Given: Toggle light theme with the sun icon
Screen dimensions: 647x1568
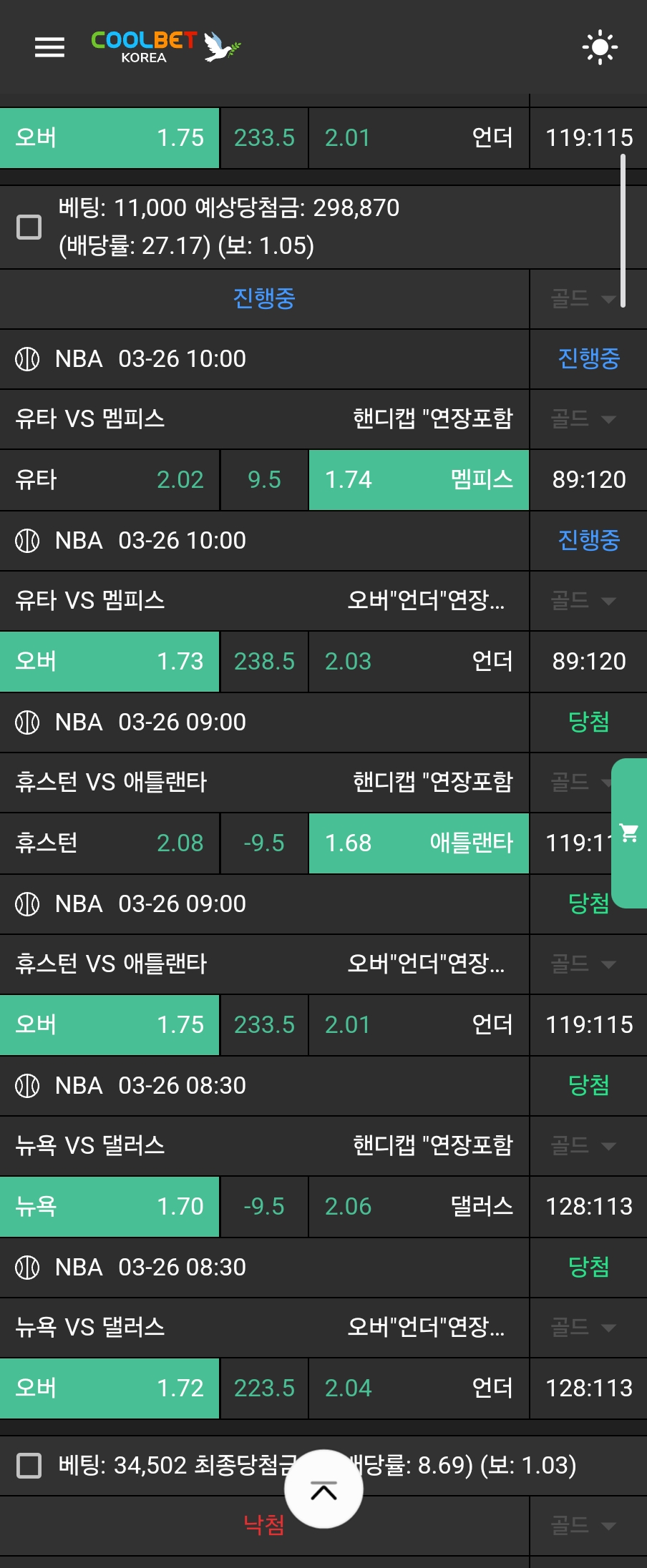Looking at the screenshot, I should click(x=600, y=47).
